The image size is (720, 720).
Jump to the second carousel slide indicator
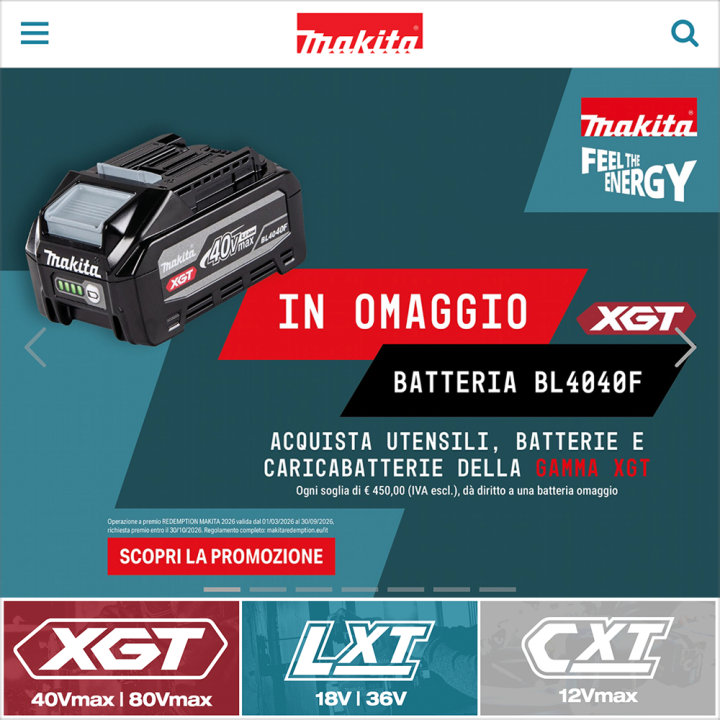click(x=268, y=589)
